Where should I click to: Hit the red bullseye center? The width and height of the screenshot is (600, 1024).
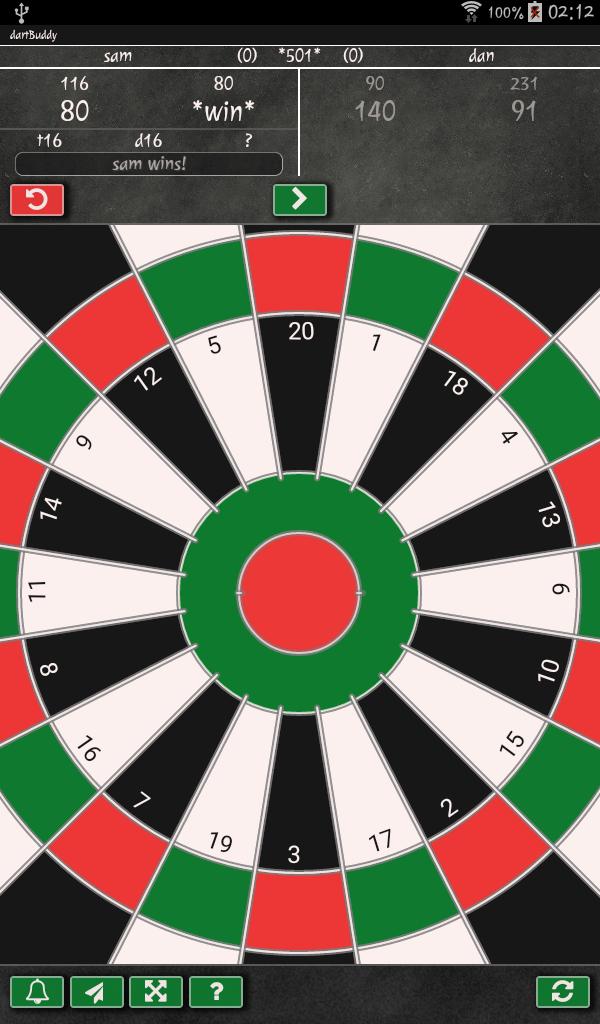tap(299, 593)
